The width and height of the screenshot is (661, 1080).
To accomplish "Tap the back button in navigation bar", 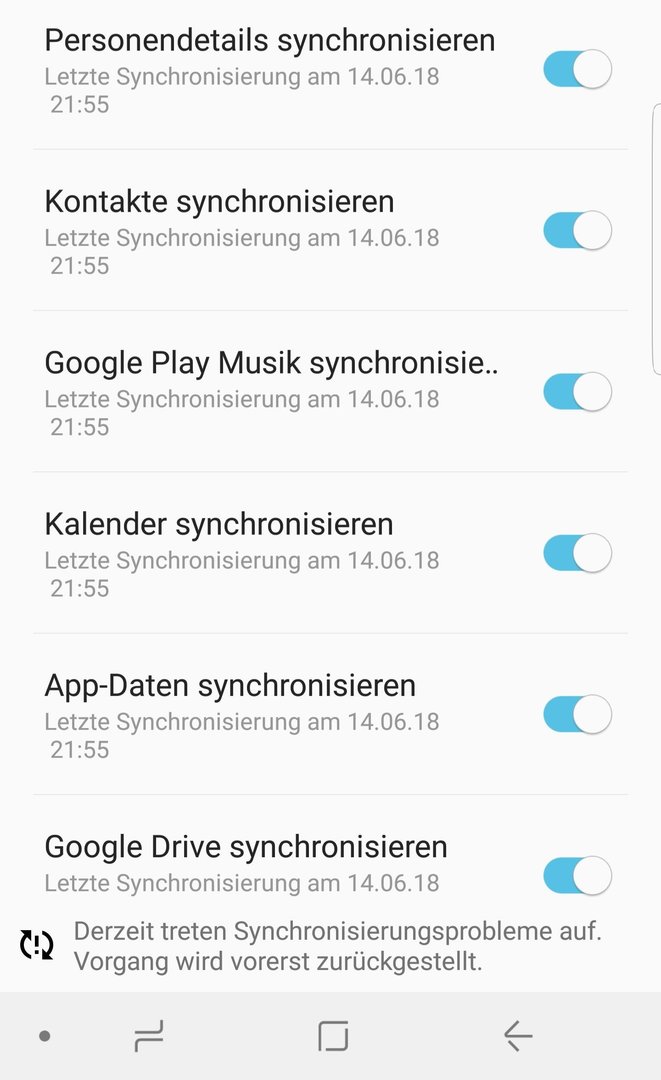I will tap(518, 1035).
